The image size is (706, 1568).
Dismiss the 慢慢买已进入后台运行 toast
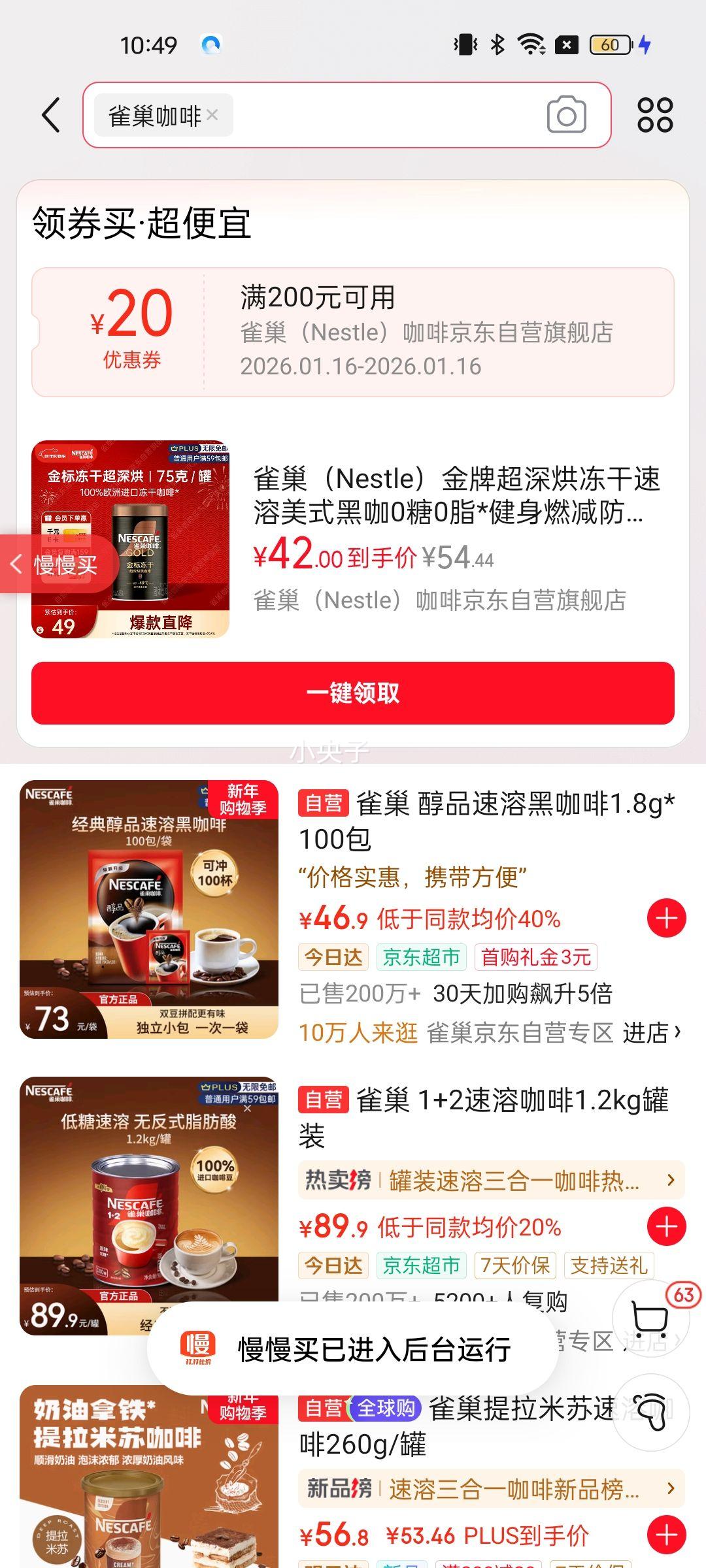[x=353, y=1351]
